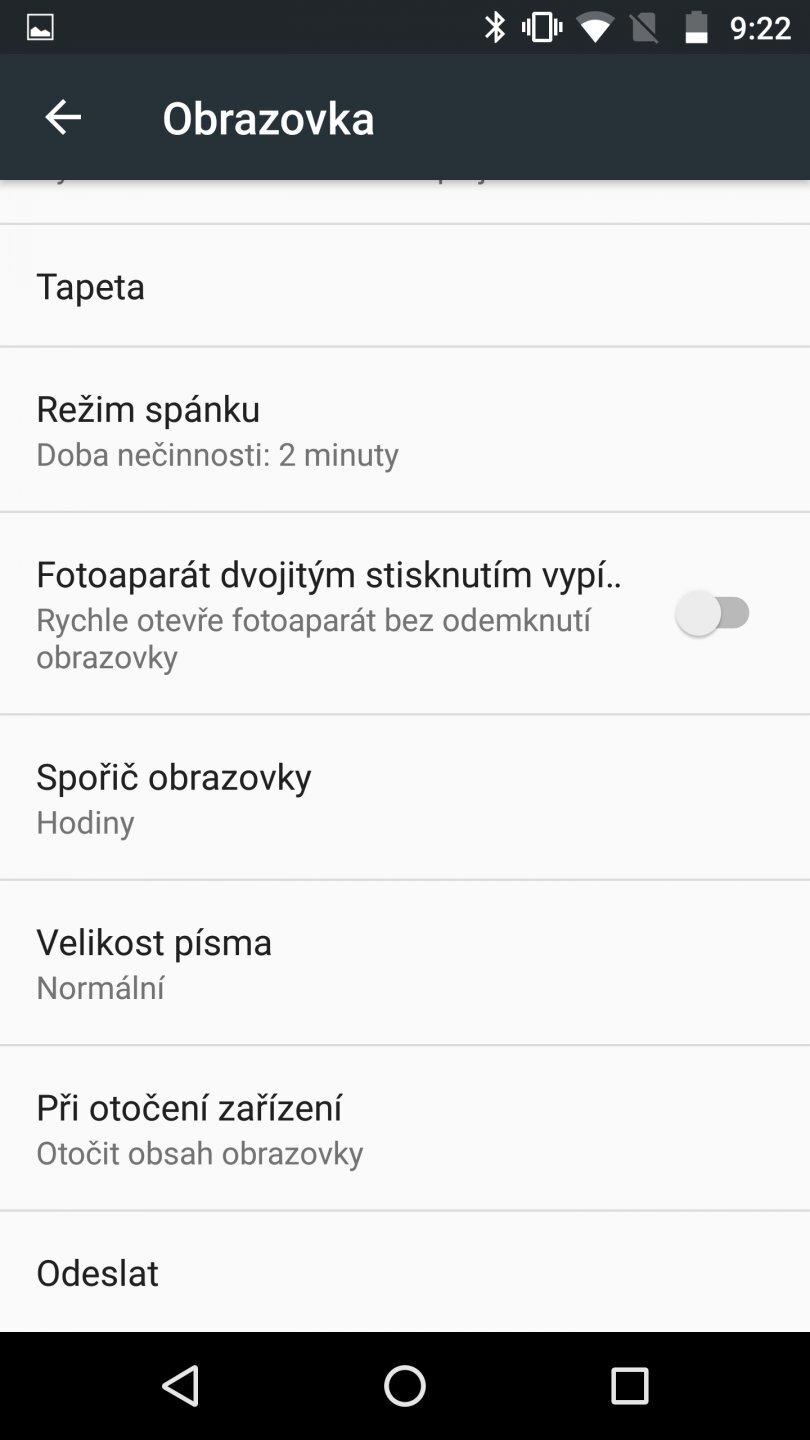Tap the back arrow in the Obrazovka header
Viewport: 810px width, 1440px height.
click(63, 116)
